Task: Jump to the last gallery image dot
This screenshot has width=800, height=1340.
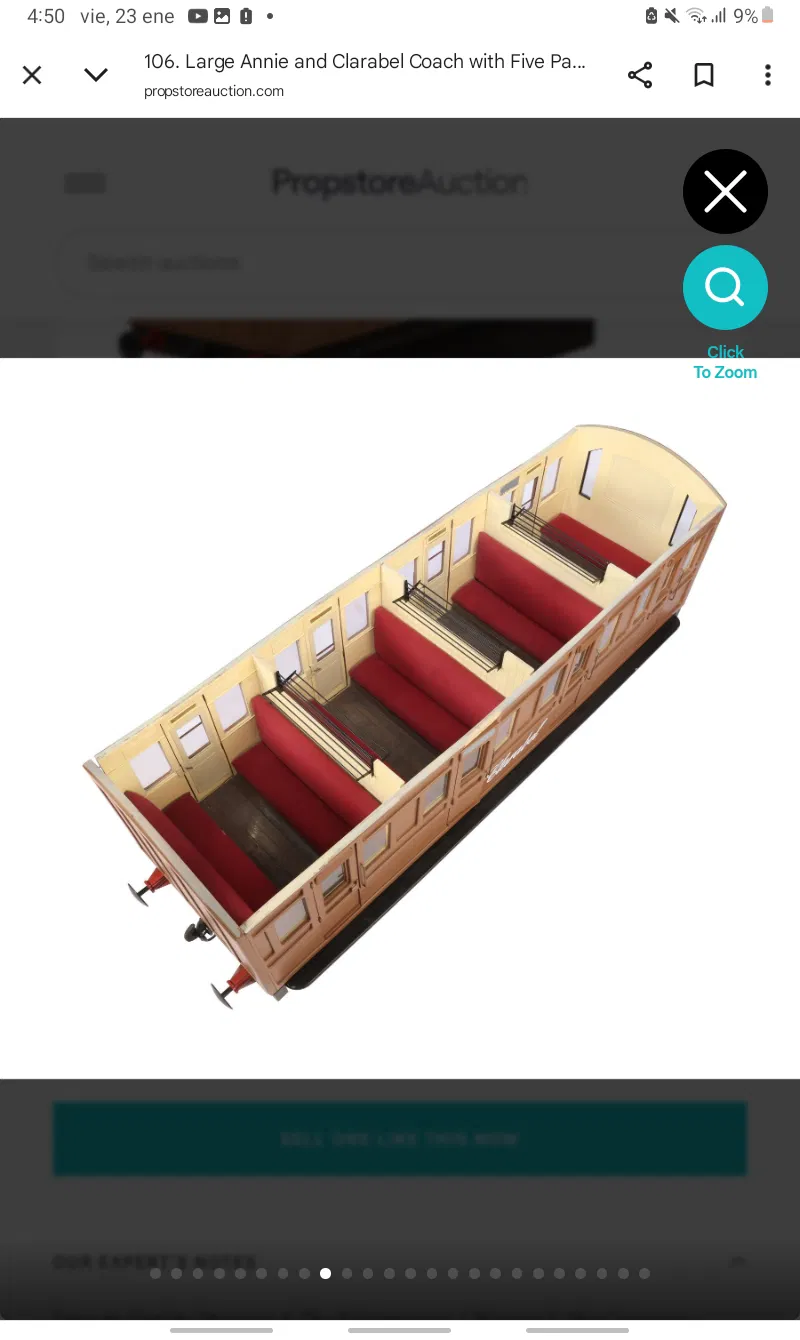Action: (x=645, y=1274)
